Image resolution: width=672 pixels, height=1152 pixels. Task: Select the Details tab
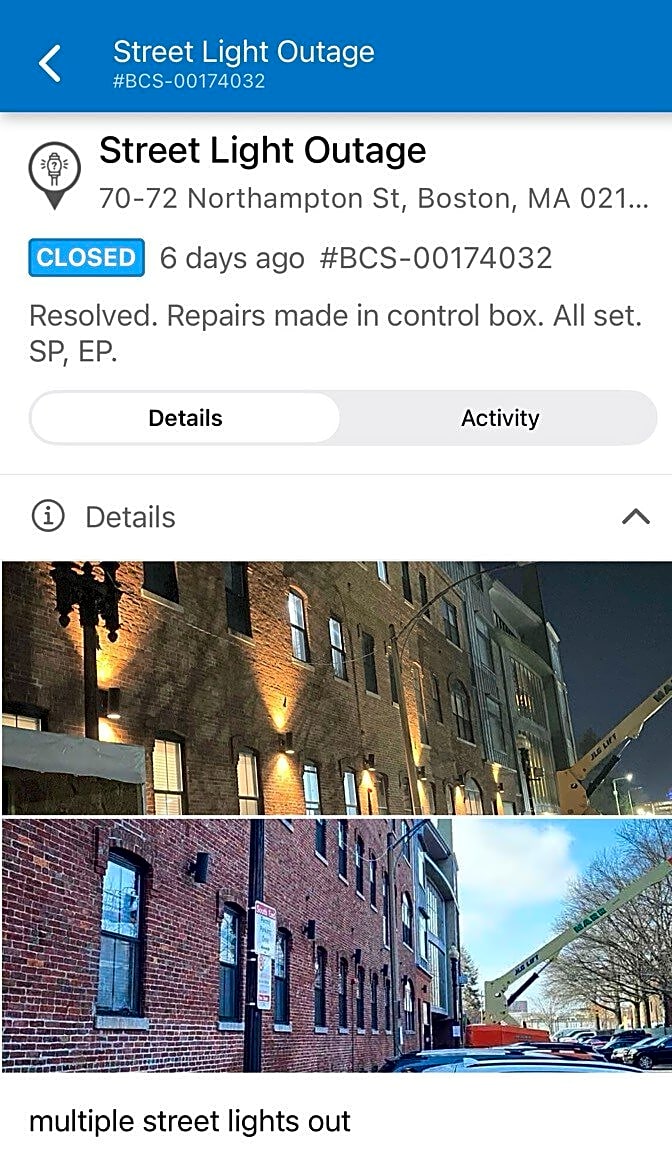pyautogui.click(x=186, y=418)
